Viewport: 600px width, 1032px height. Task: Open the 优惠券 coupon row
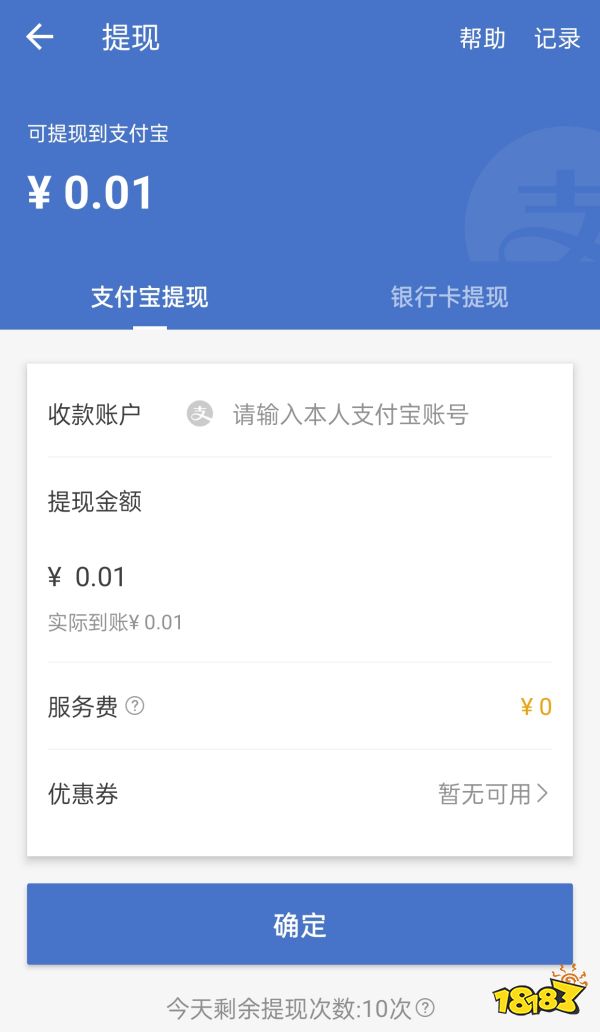pyautogui.click(x=299, y=794)
